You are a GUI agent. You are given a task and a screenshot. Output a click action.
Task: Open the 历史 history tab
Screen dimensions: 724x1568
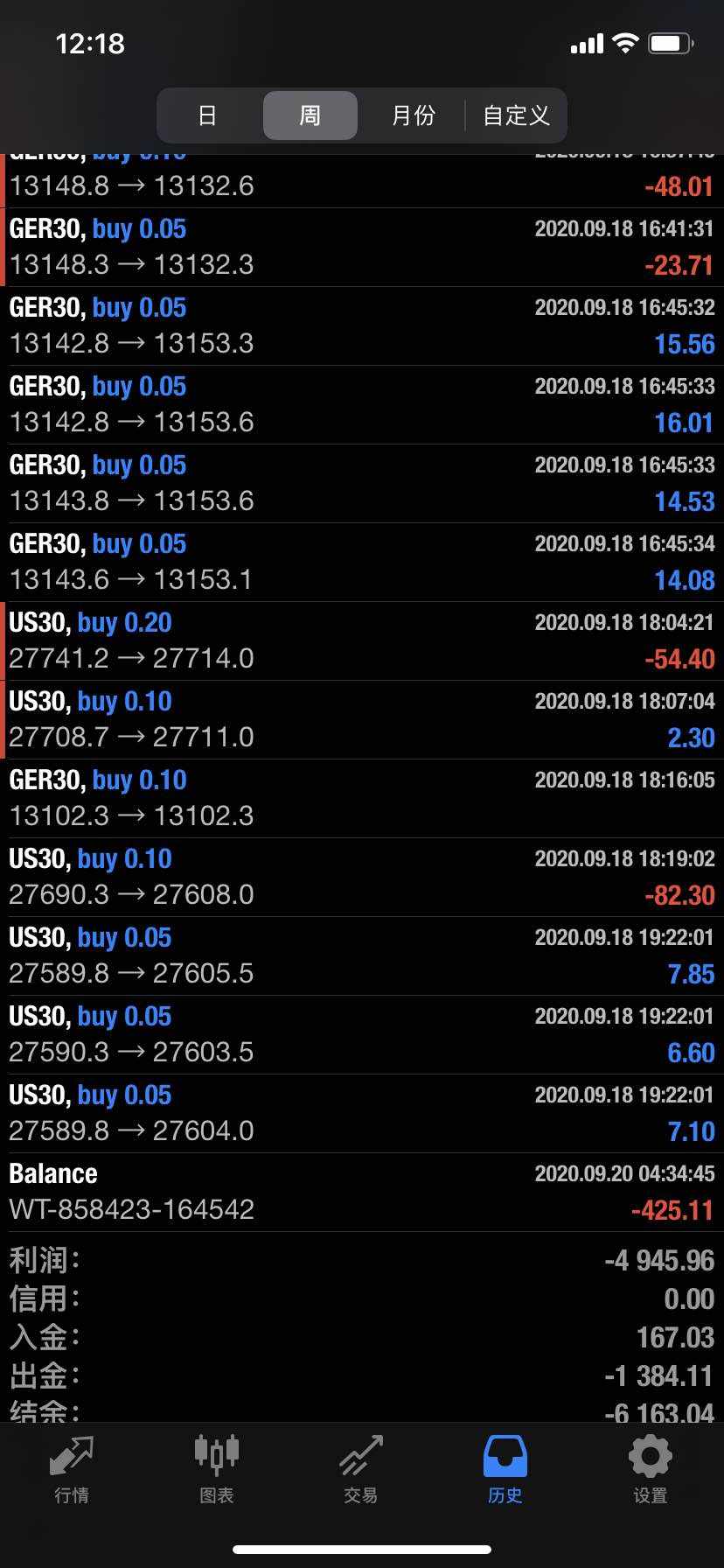(505, 1470)
